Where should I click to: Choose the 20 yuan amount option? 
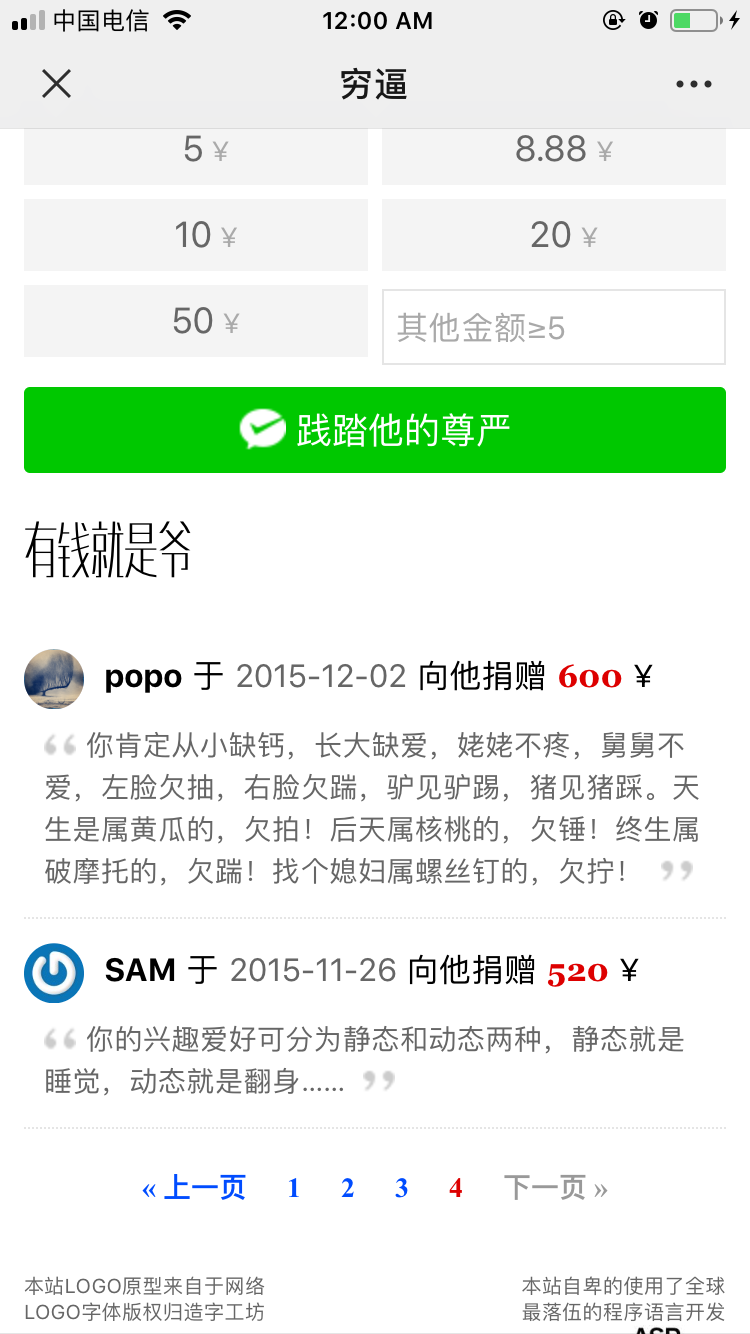pos(553,235)
